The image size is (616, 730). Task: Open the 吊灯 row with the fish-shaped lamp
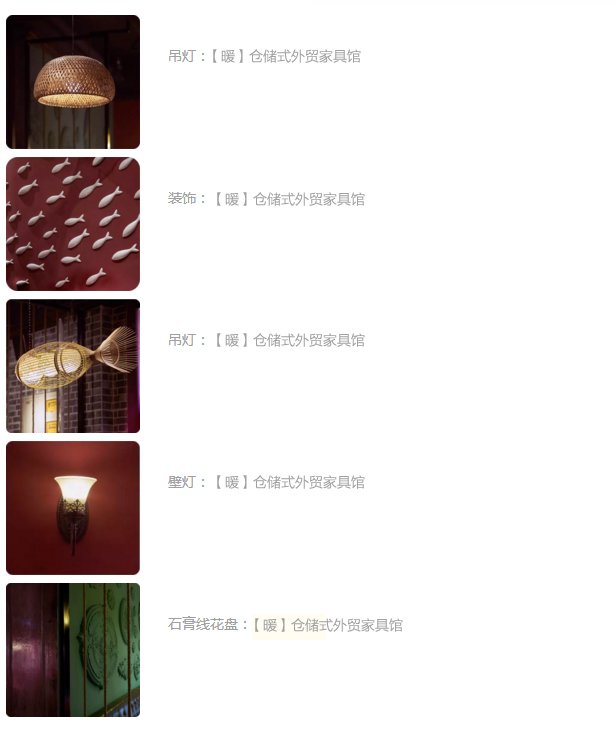point(266,340)
